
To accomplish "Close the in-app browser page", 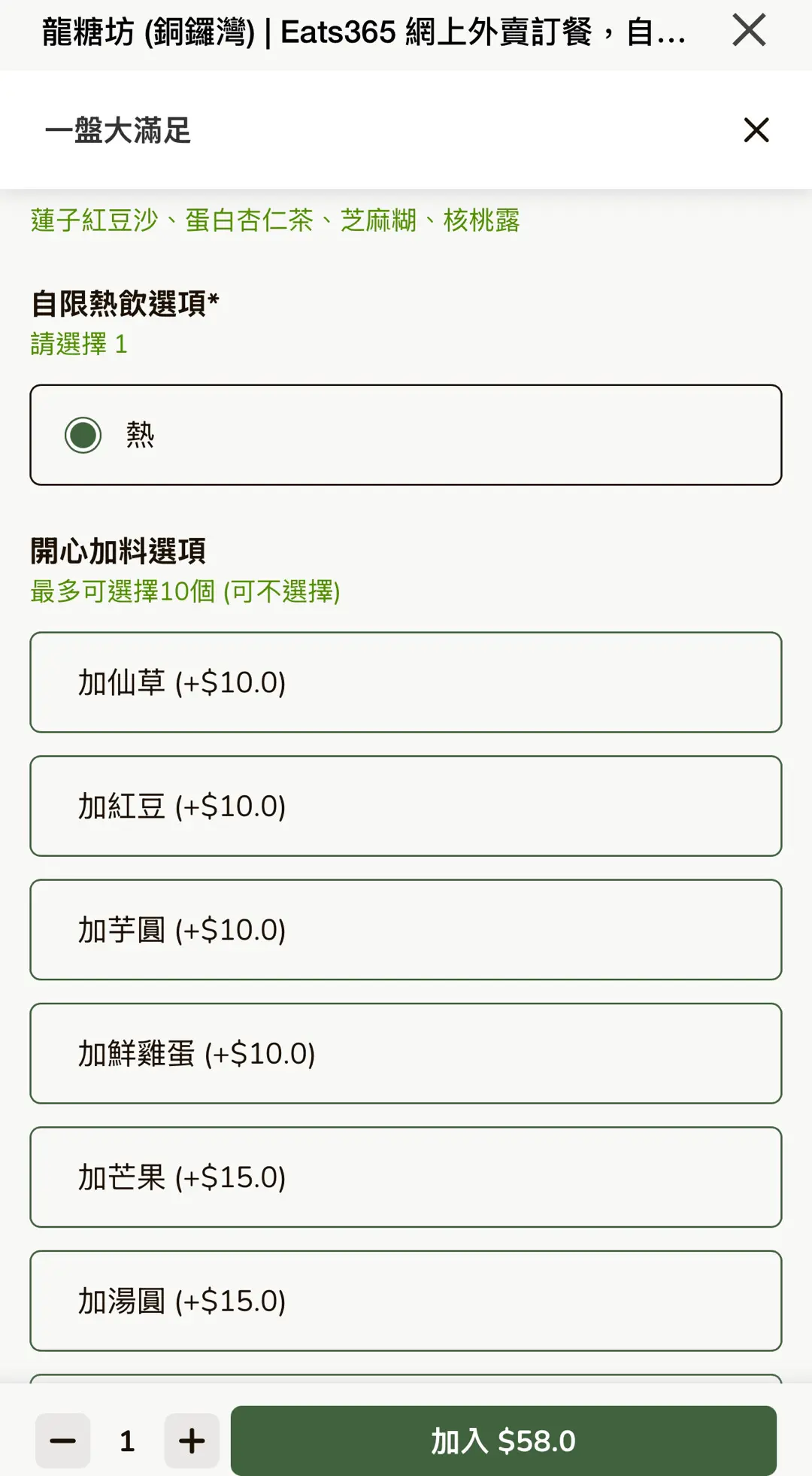I will tap(749, 31).
